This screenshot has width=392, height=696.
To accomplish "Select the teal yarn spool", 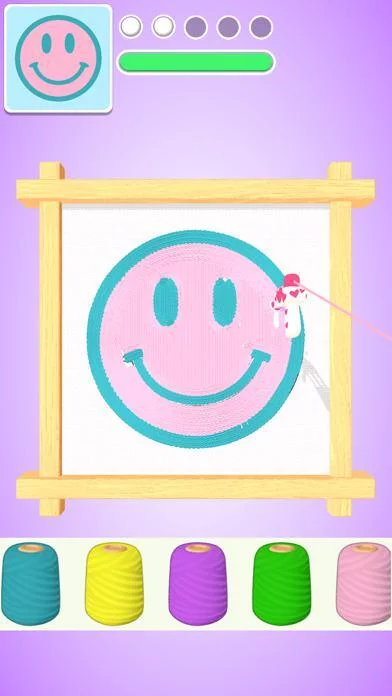I will [x=30, y=584].
